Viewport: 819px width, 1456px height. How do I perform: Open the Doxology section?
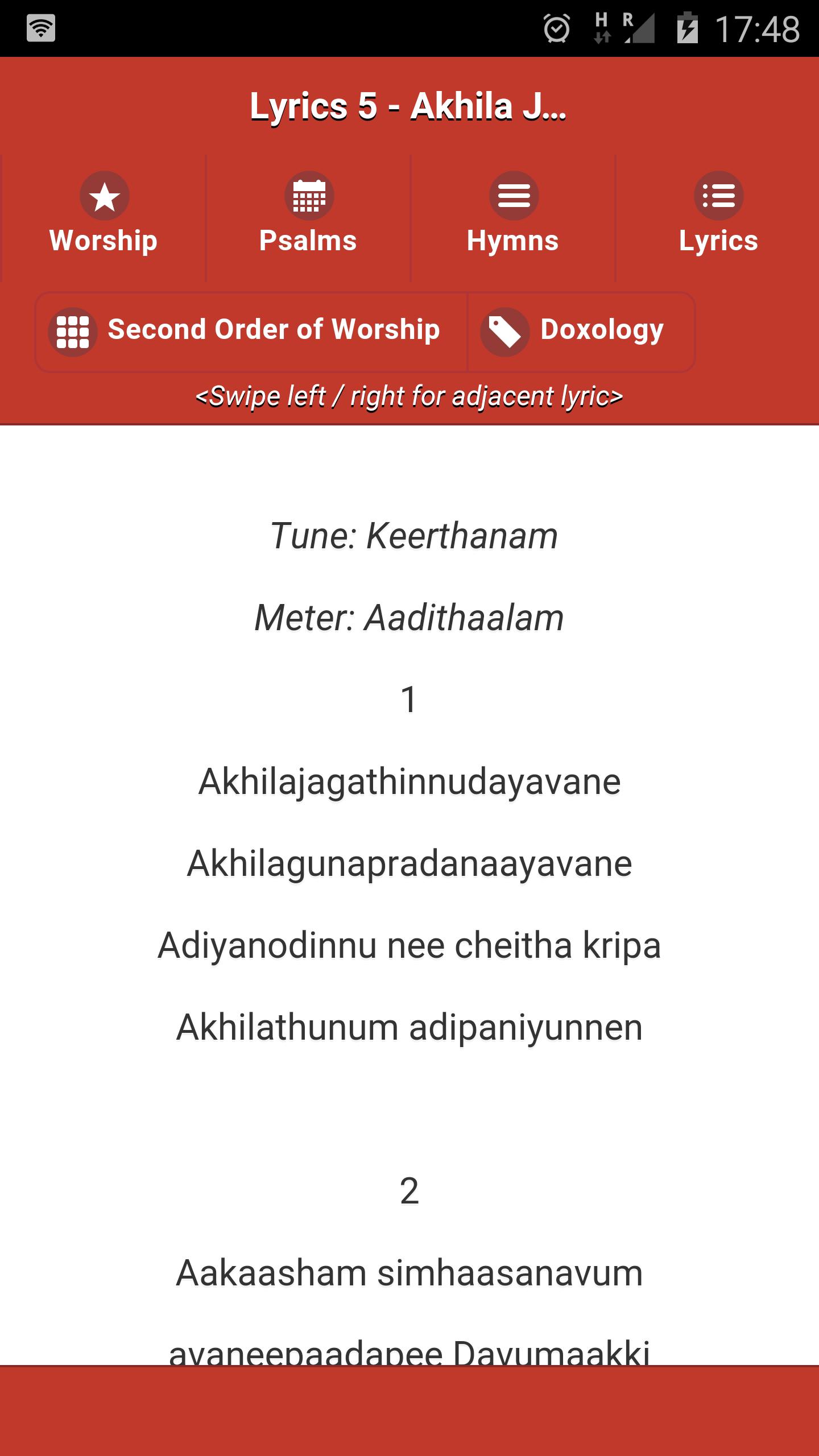point(601,330)
